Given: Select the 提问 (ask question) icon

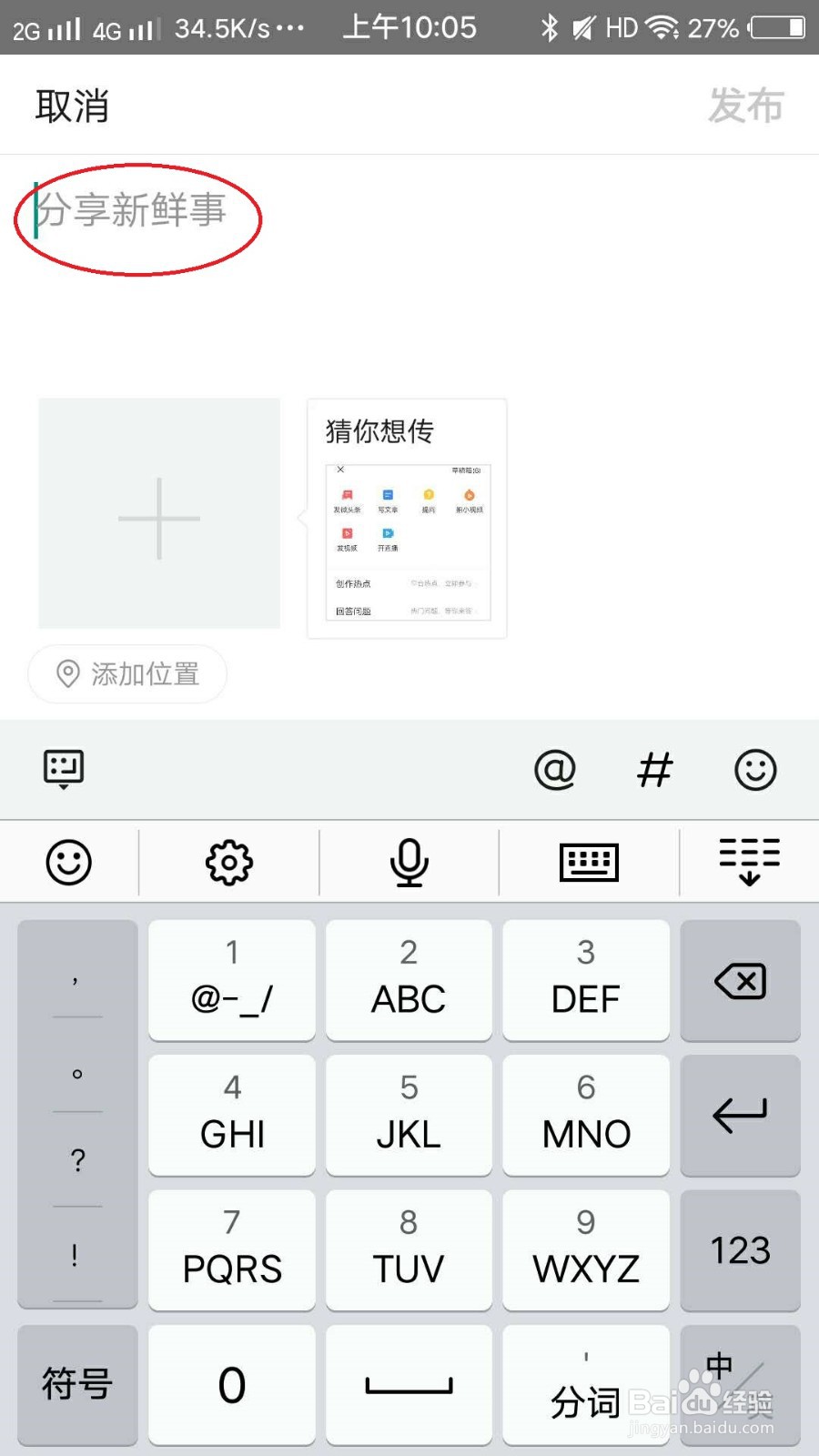Looking at the screenshot, I should [429, 496].
